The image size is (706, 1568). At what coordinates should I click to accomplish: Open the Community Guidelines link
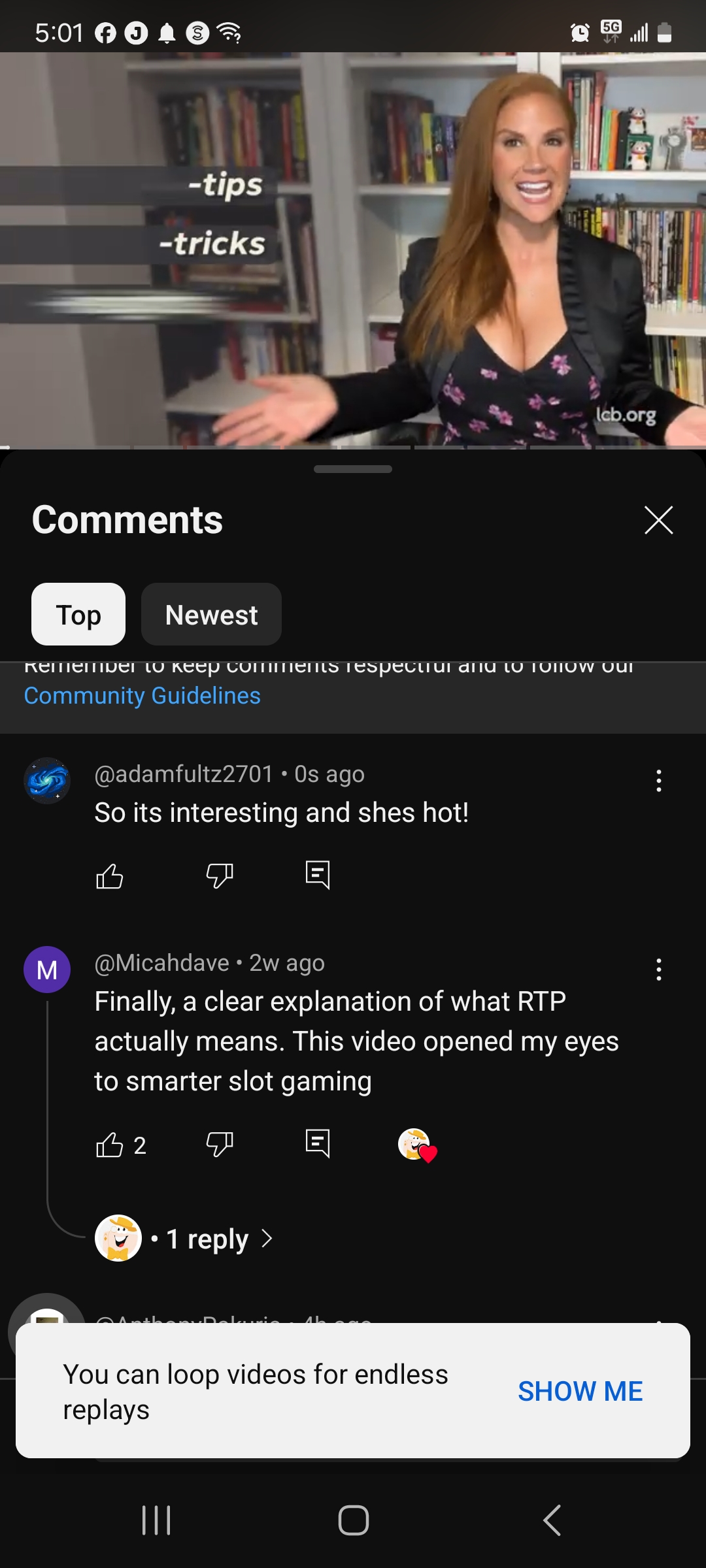[x=143, y=696]
